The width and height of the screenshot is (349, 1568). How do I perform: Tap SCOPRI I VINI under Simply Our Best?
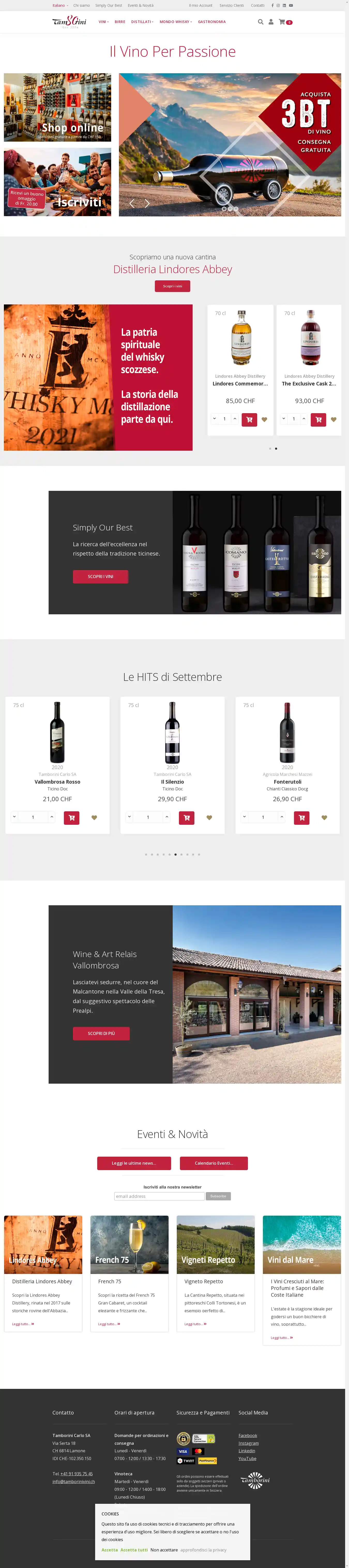(100, 577)
